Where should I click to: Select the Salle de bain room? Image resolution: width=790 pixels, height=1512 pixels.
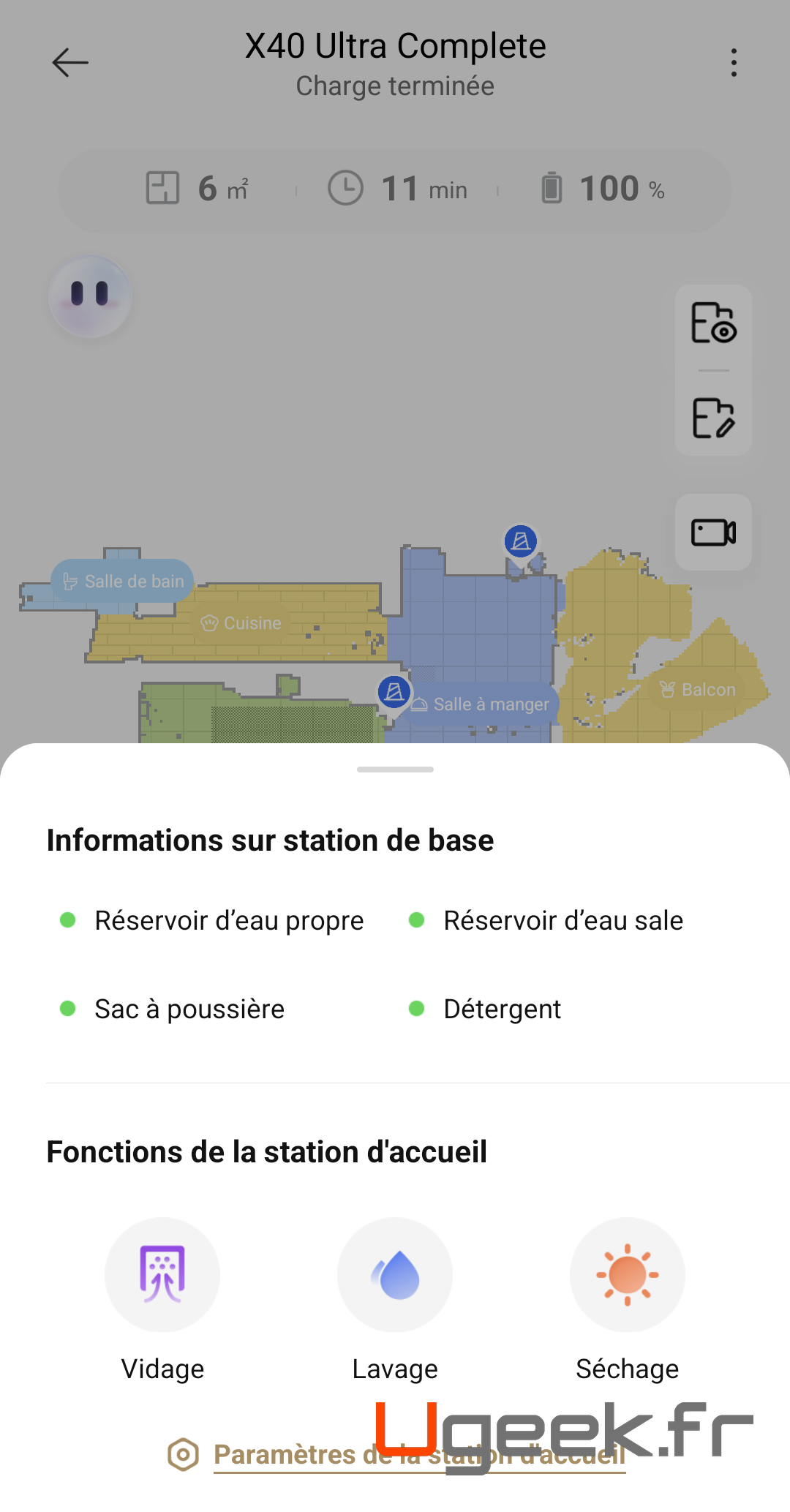point(123,582)
